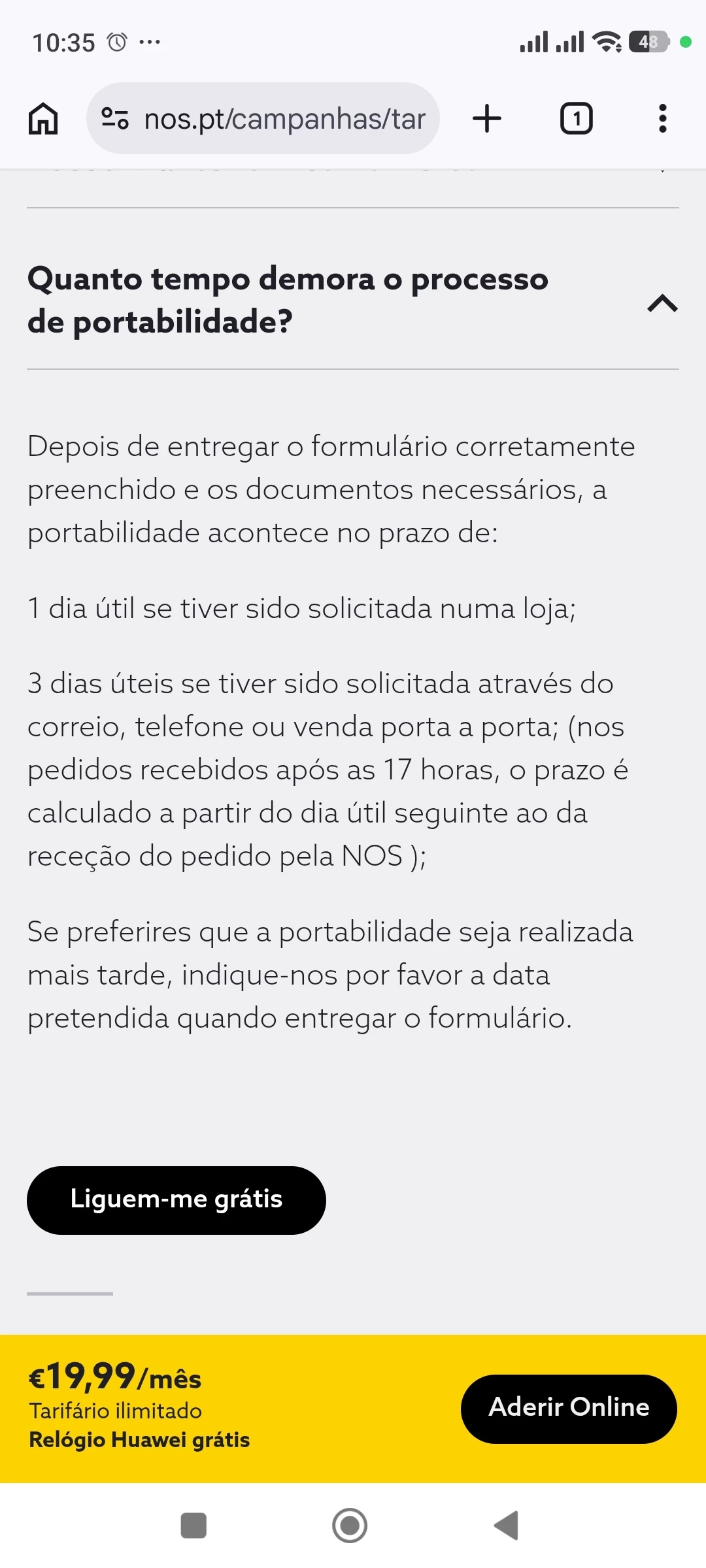
Task: Collapse the portability duration question
Action: pos(662,302)
